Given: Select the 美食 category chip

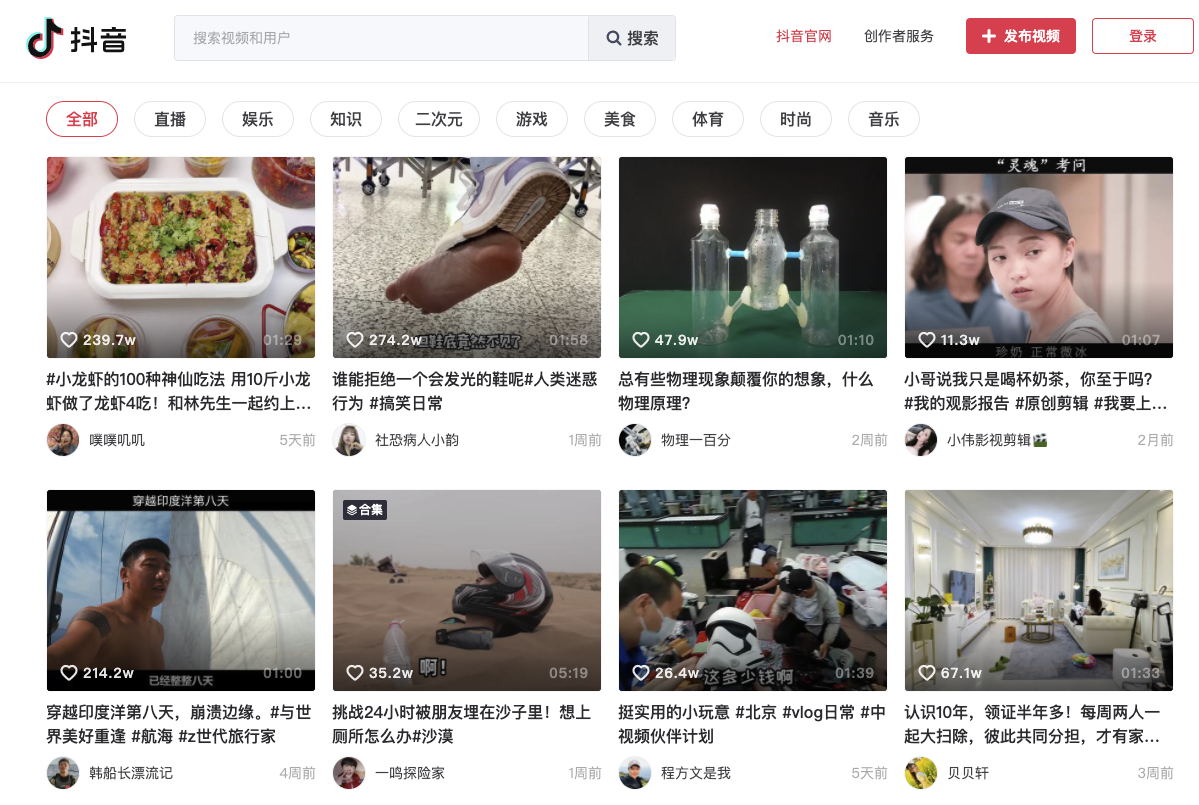Looking at the screenshot, I should point(620,119).
